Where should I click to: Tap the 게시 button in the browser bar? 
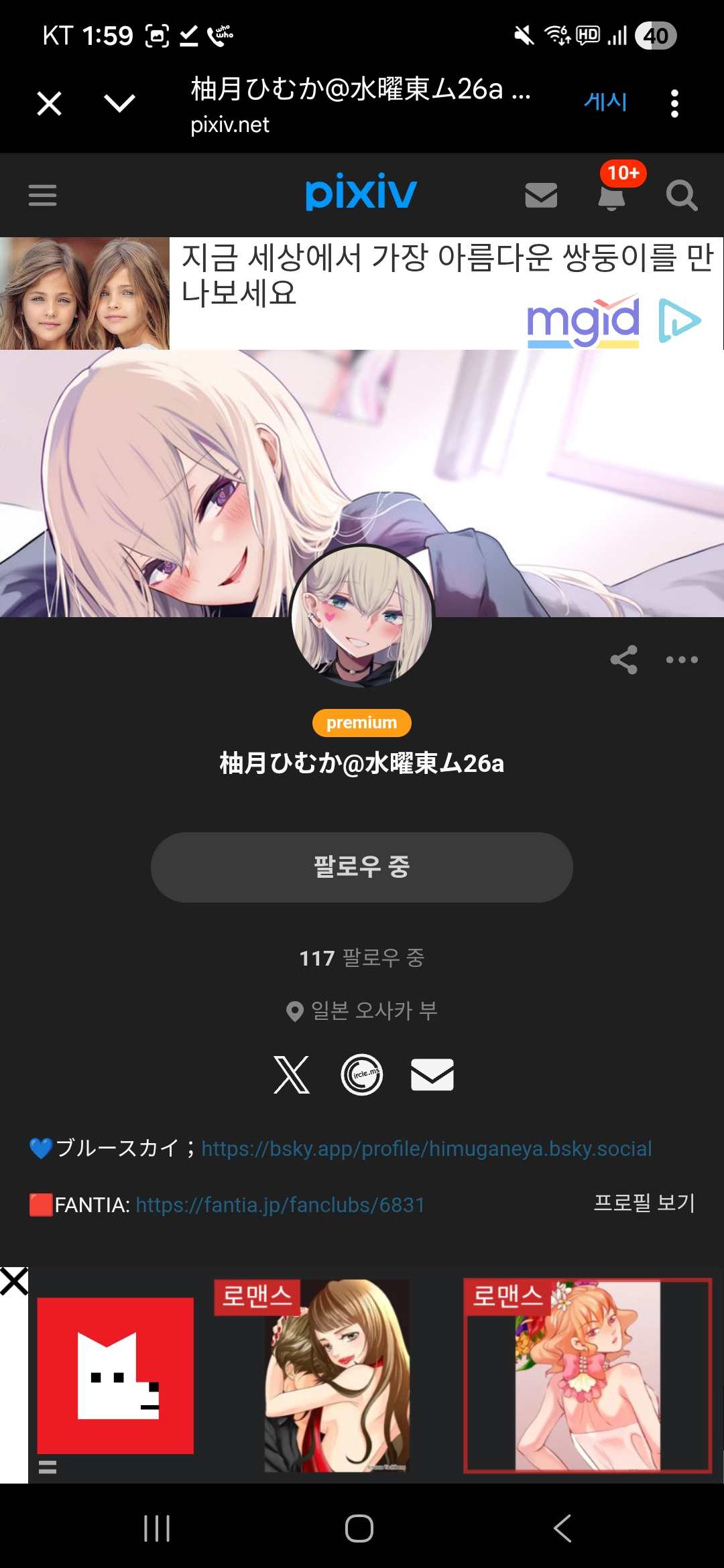605,102
